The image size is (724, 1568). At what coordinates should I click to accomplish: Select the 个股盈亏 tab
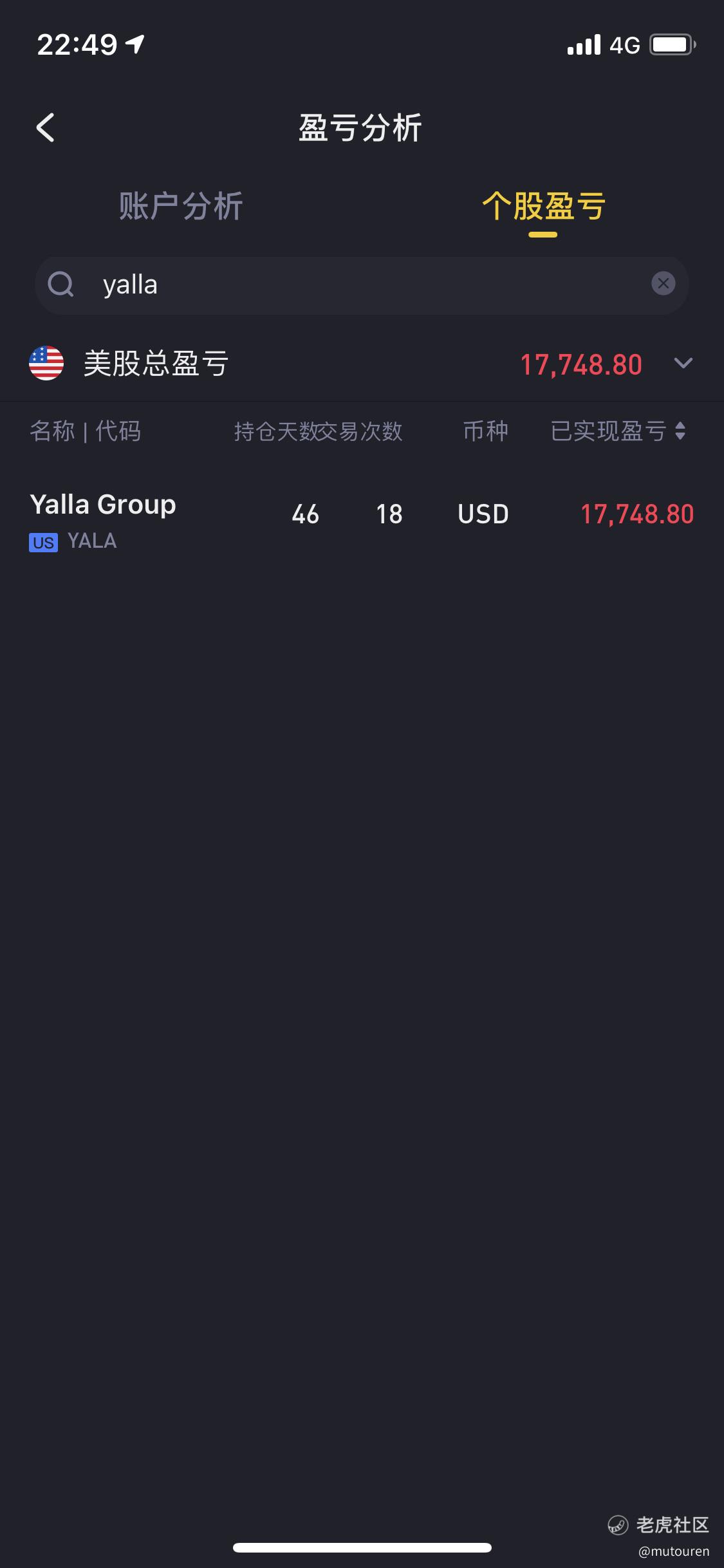pos(543,207)
